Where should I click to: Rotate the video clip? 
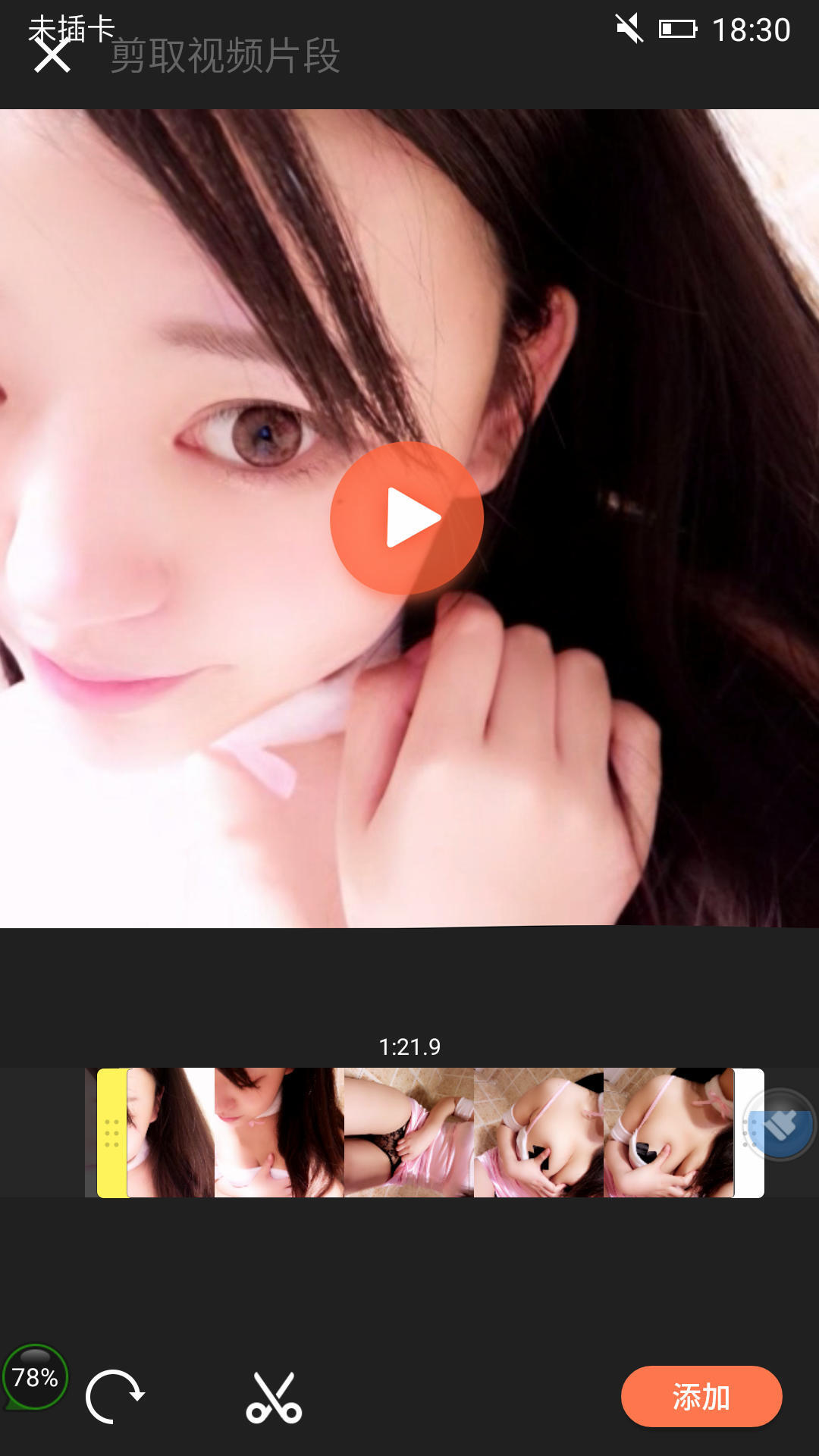(115, 1397)
